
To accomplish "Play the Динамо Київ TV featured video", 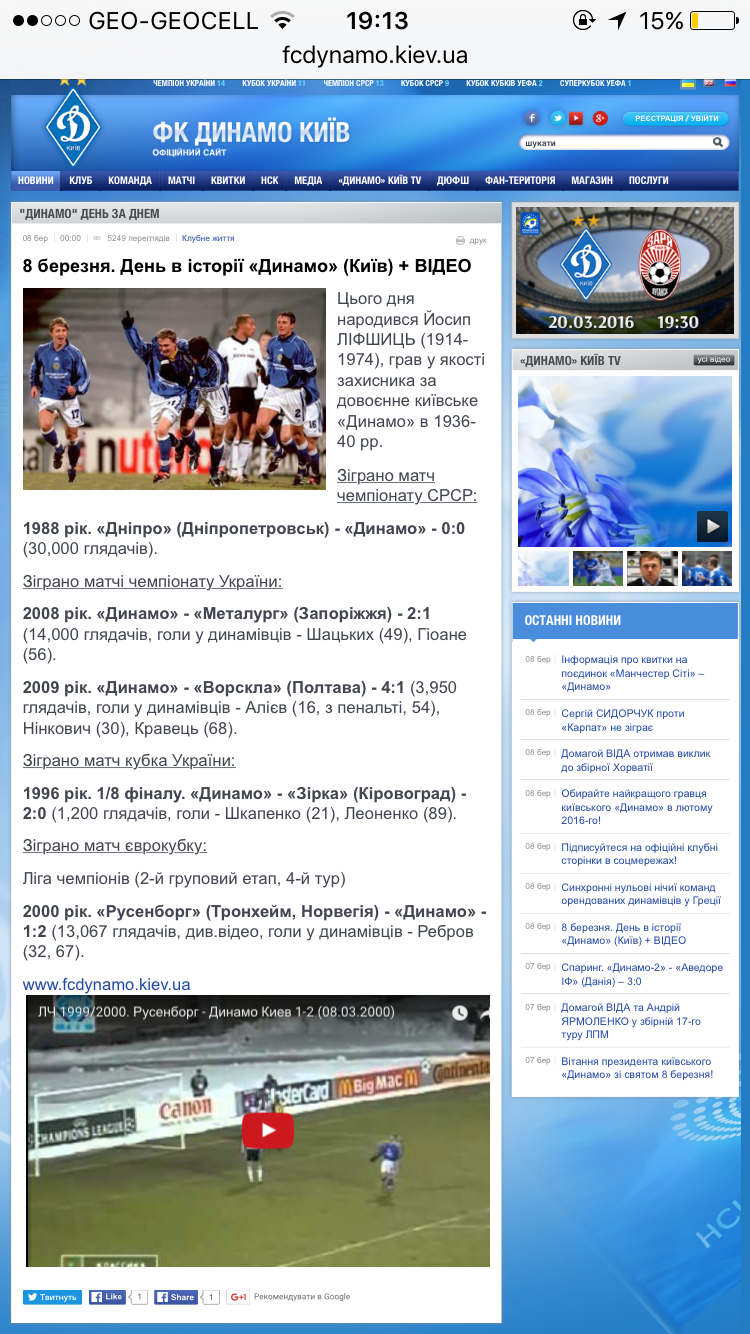I will click(711, 525).
